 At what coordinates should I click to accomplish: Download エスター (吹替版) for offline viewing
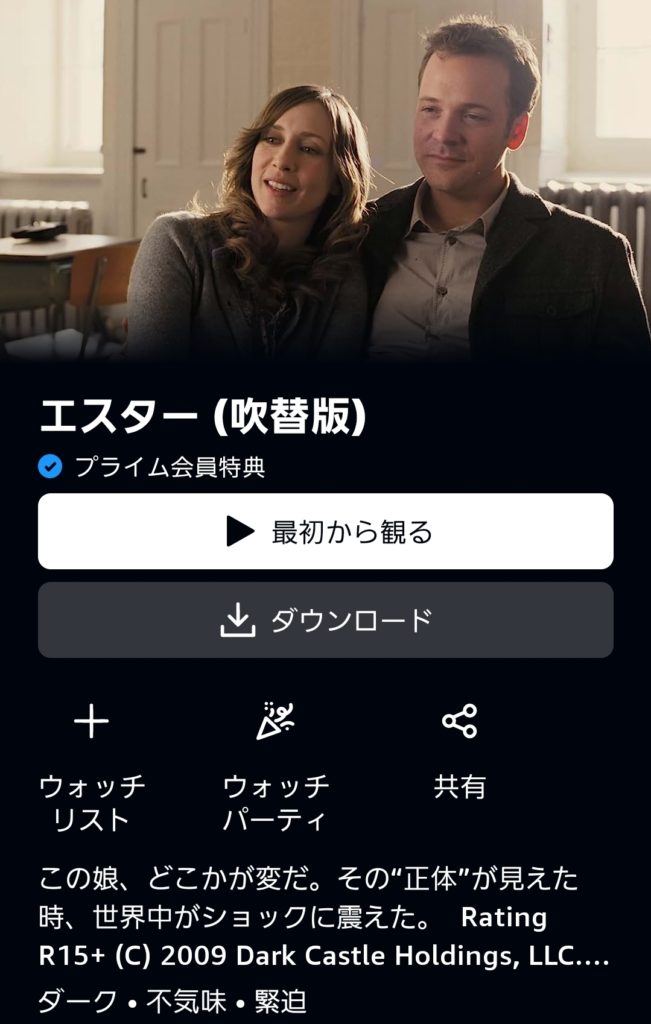click(325, 620)
